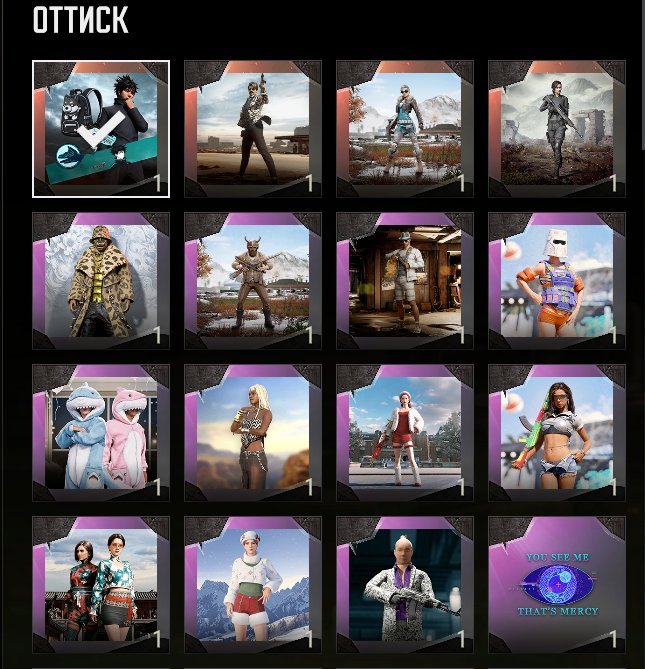
Task: Choose the blonde woman in zebra top
Action: [x=253, y=433]
